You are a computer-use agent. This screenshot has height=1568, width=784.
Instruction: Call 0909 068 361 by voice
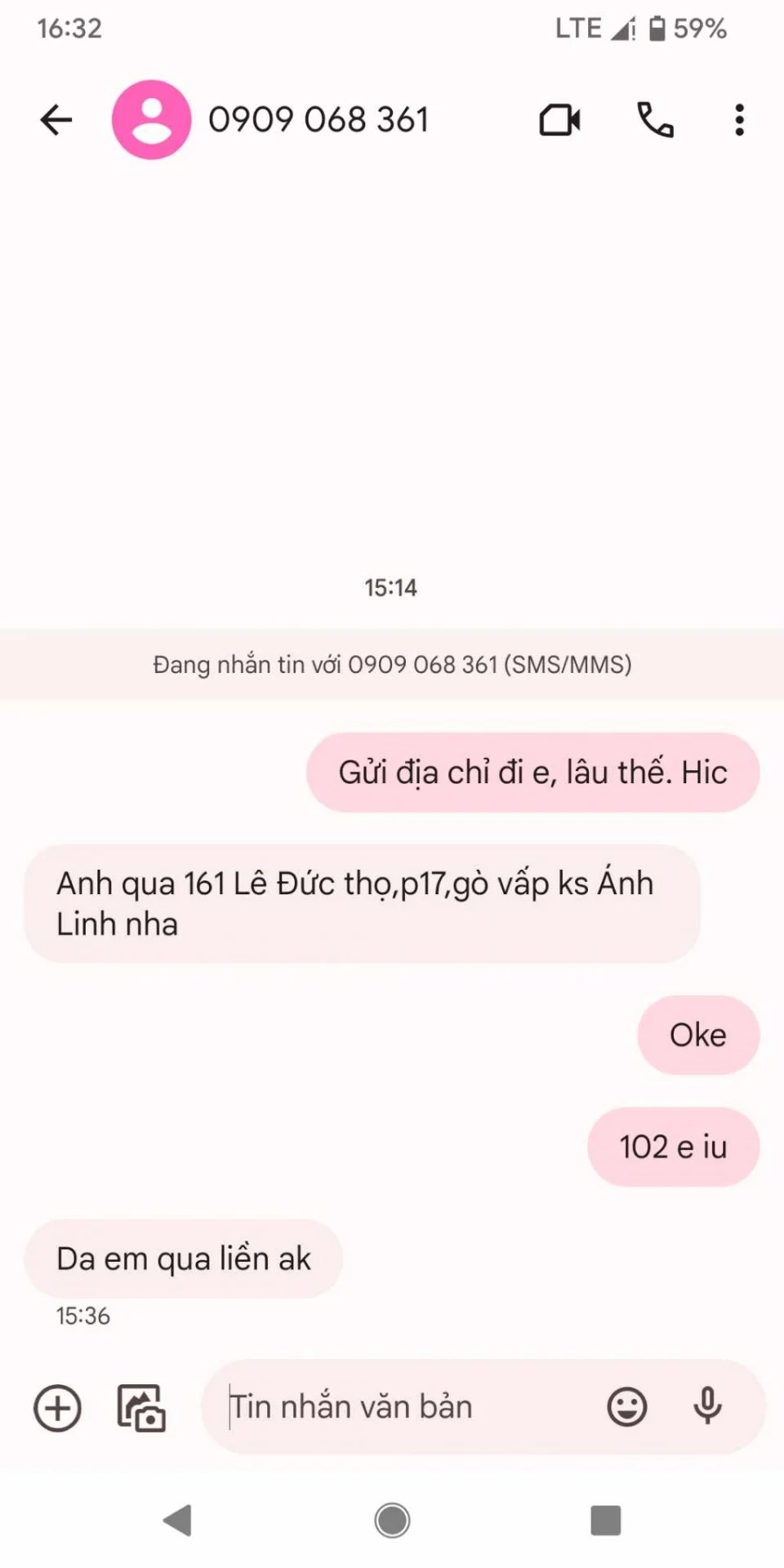click(x=655, y=120)
